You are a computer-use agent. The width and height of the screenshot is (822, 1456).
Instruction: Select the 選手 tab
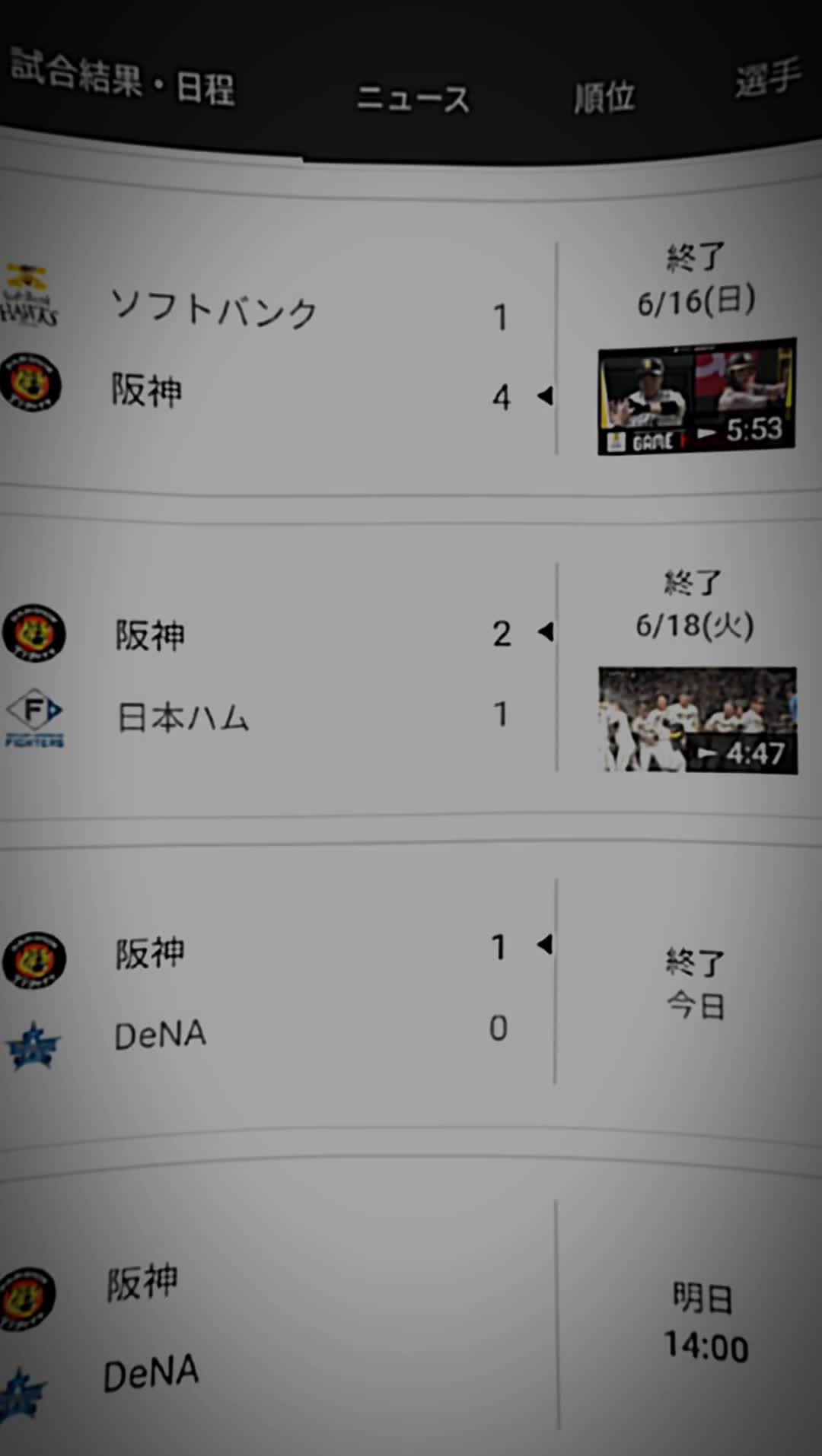click(x=767, y=79)
